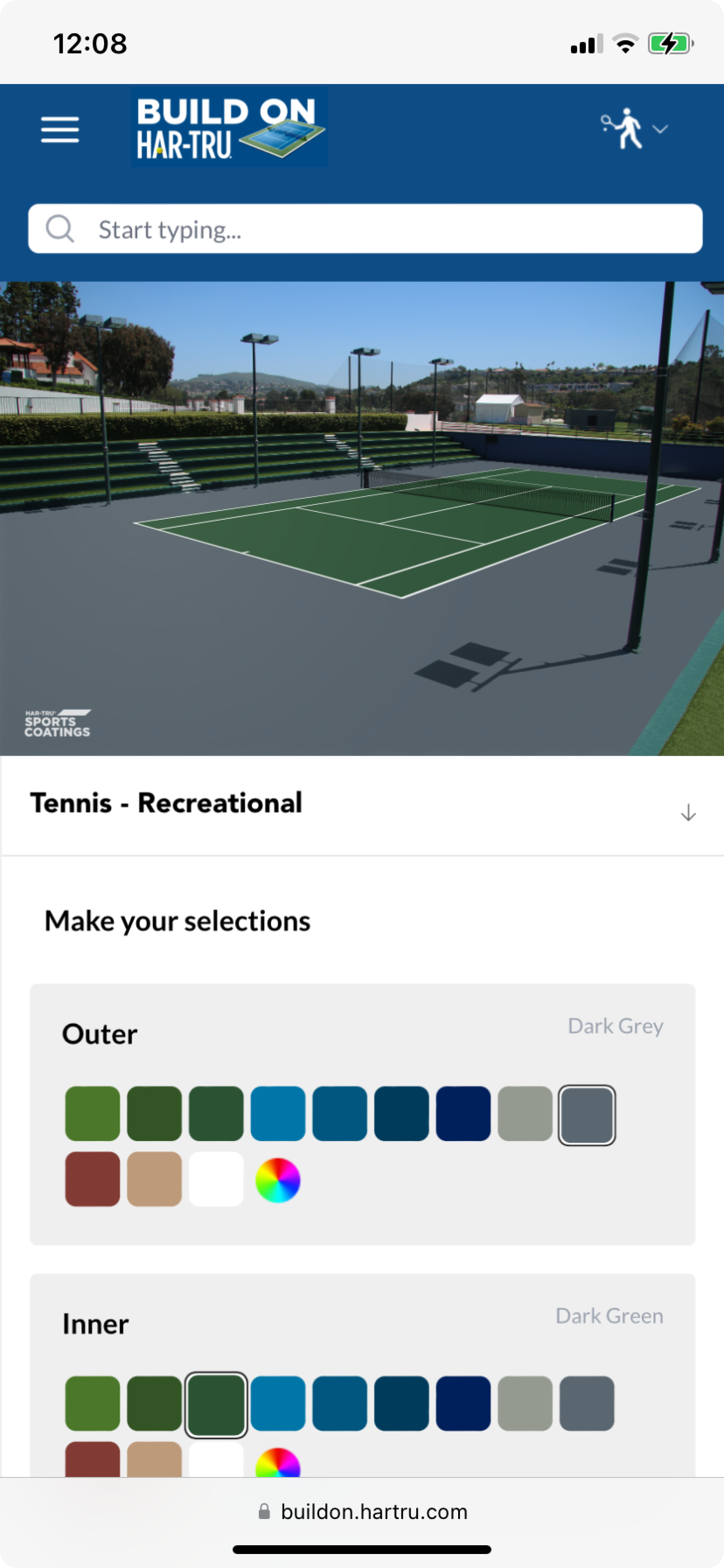The height and width of the screenshot is (1568, 724).
Task: Set Inner color to dark grey
Action: pyautogui.click(x=587, y=1403)
